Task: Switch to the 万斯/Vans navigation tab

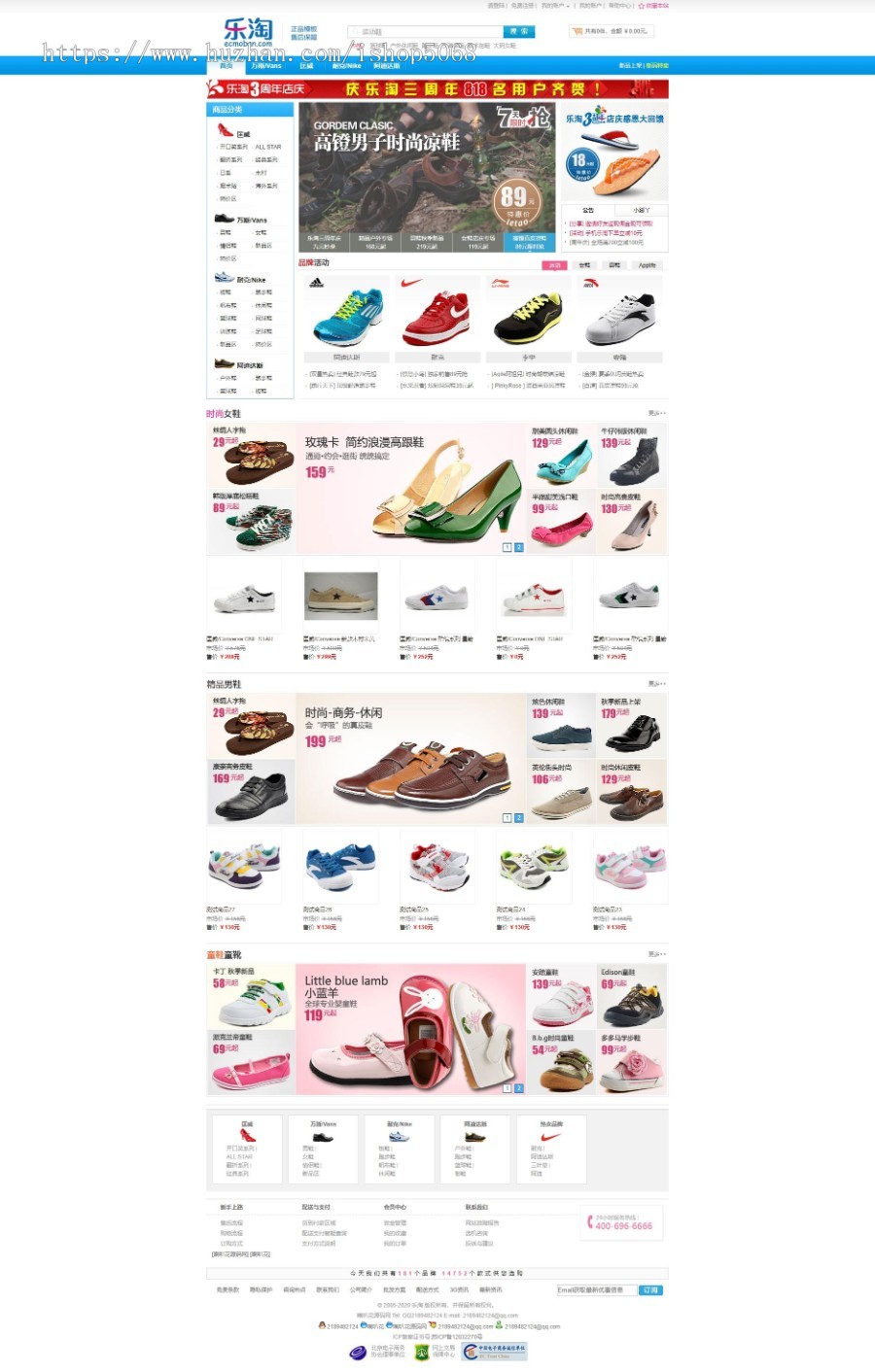Action: [x=265, y=66]
